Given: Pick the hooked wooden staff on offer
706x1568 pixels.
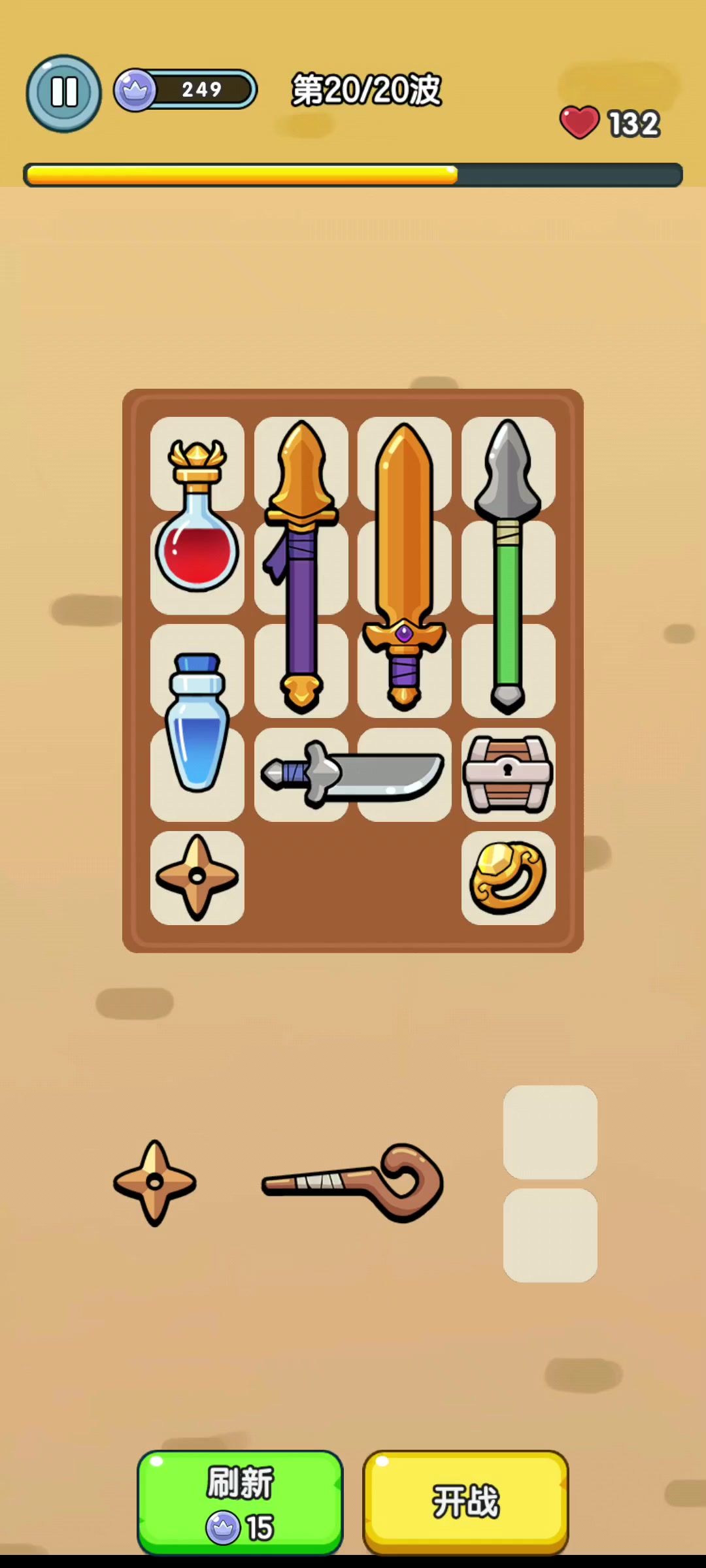Looking at the screenshot, I should [353, 1183].
